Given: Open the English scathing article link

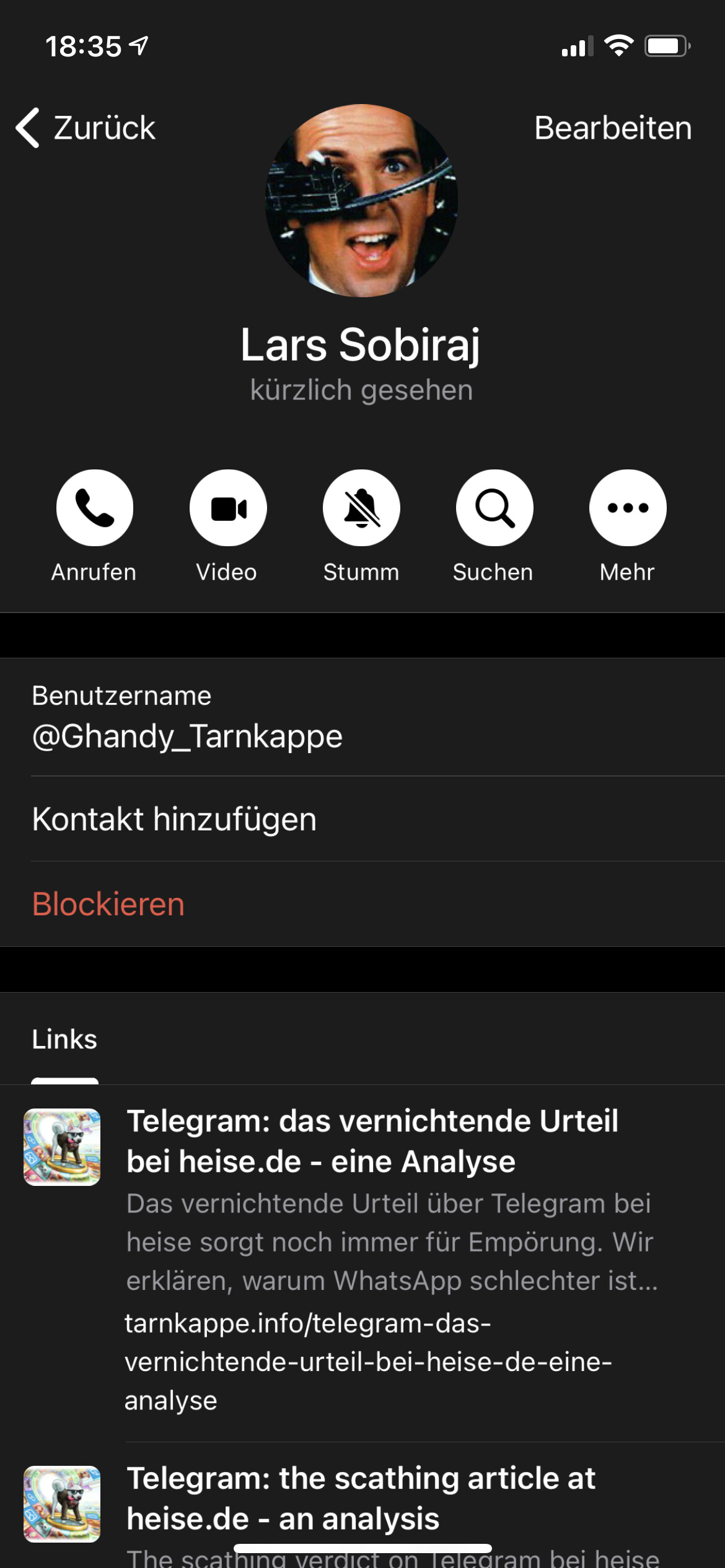Looking at the screenshot, I should pyautogui.click(x=361, y=1499).
